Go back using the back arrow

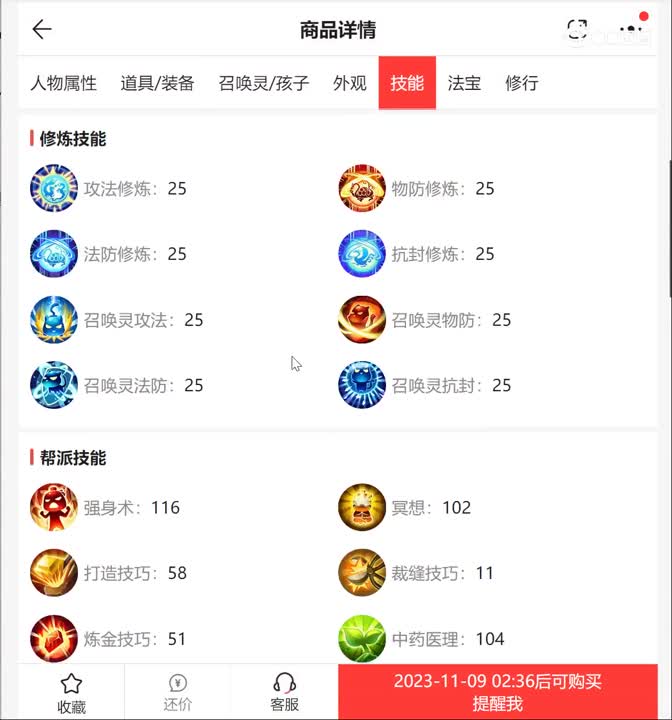click(x=41, y=29)
